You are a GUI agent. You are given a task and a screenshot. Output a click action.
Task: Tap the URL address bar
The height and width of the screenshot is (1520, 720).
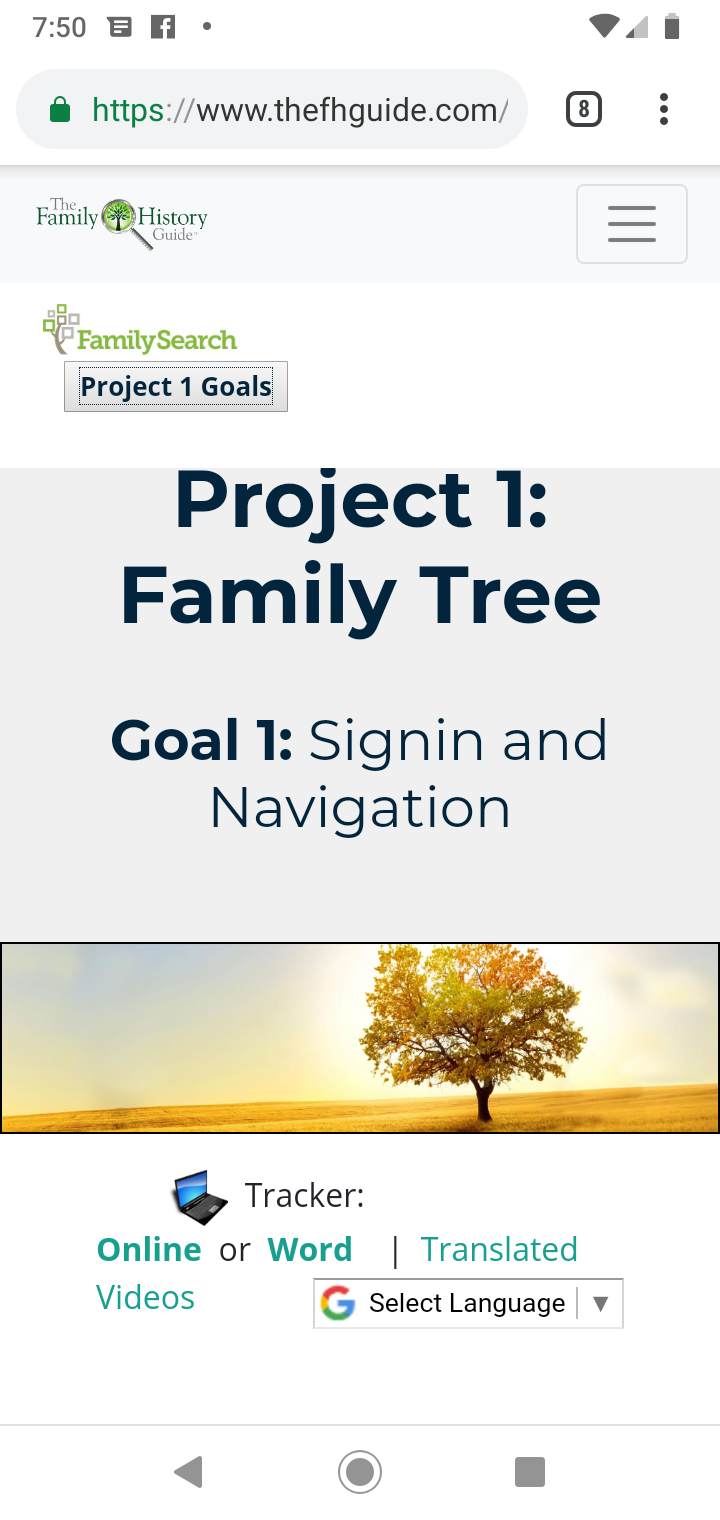[272, 109]
